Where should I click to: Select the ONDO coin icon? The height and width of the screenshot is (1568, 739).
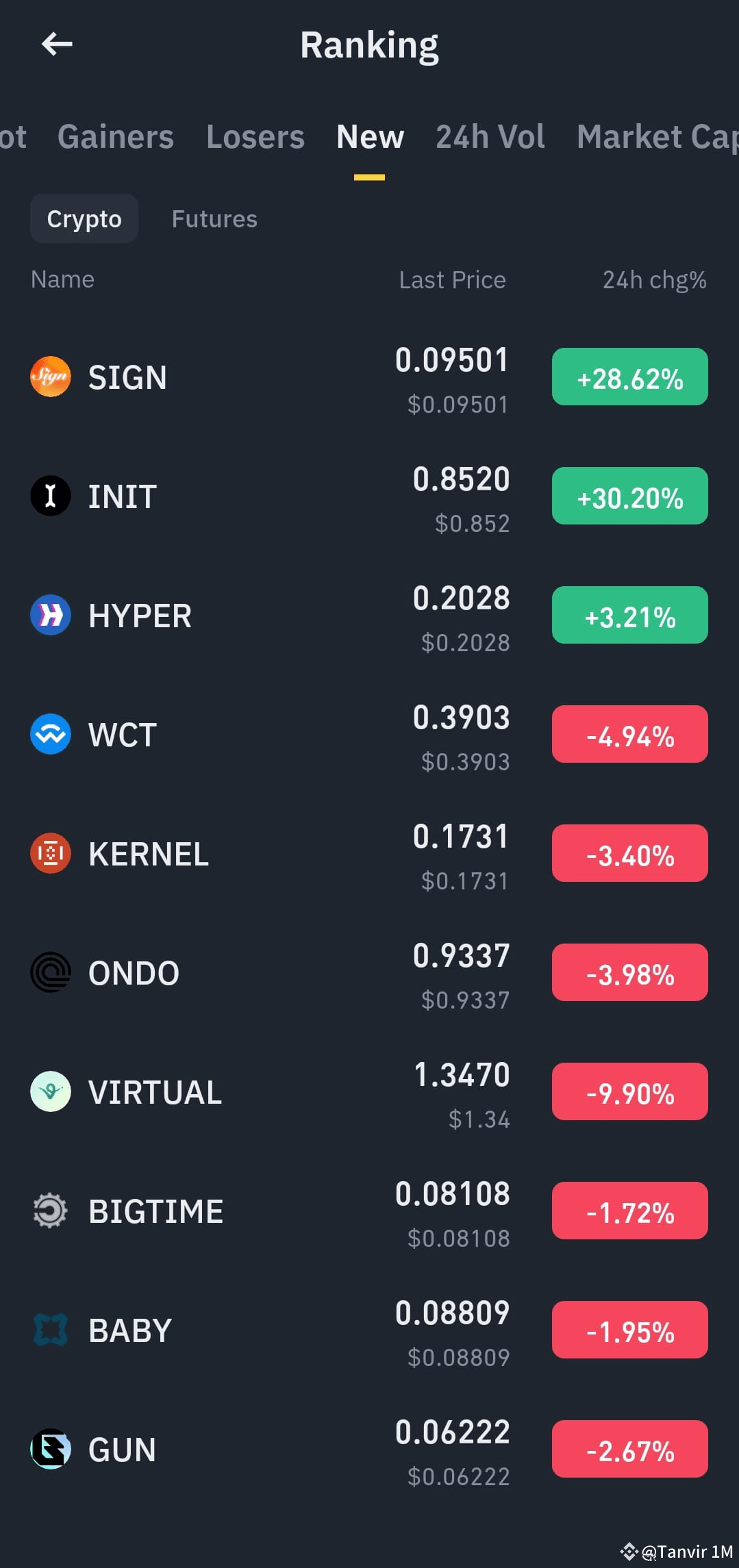click(x=51, y=972)
